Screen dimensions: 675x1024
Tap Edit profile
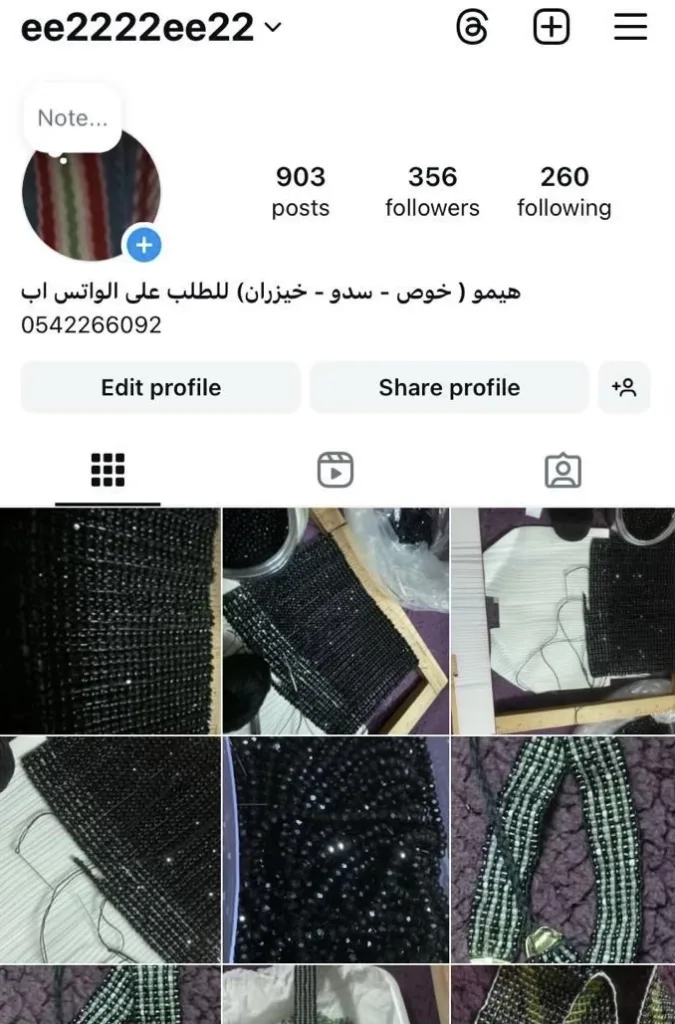pyautogui.click(x=161, y=387)
